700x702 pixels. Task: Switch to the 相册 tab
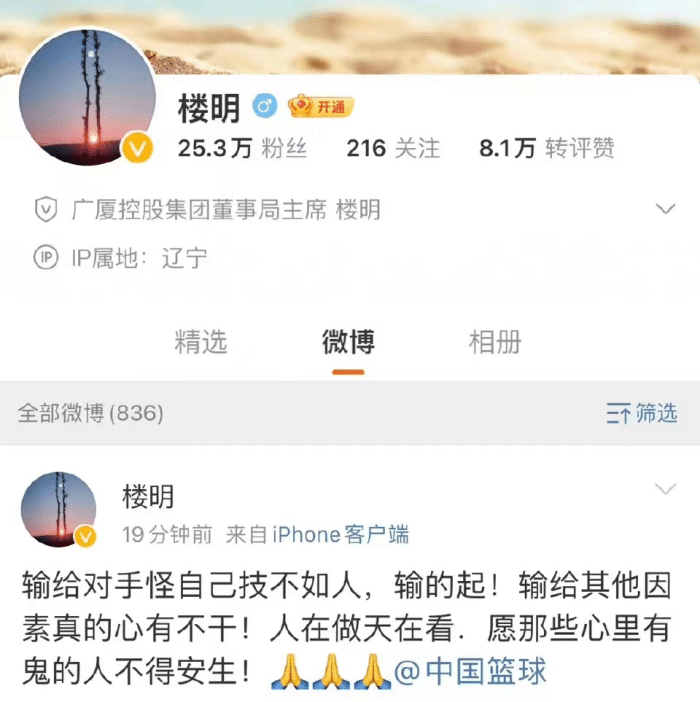coord(495,342)
